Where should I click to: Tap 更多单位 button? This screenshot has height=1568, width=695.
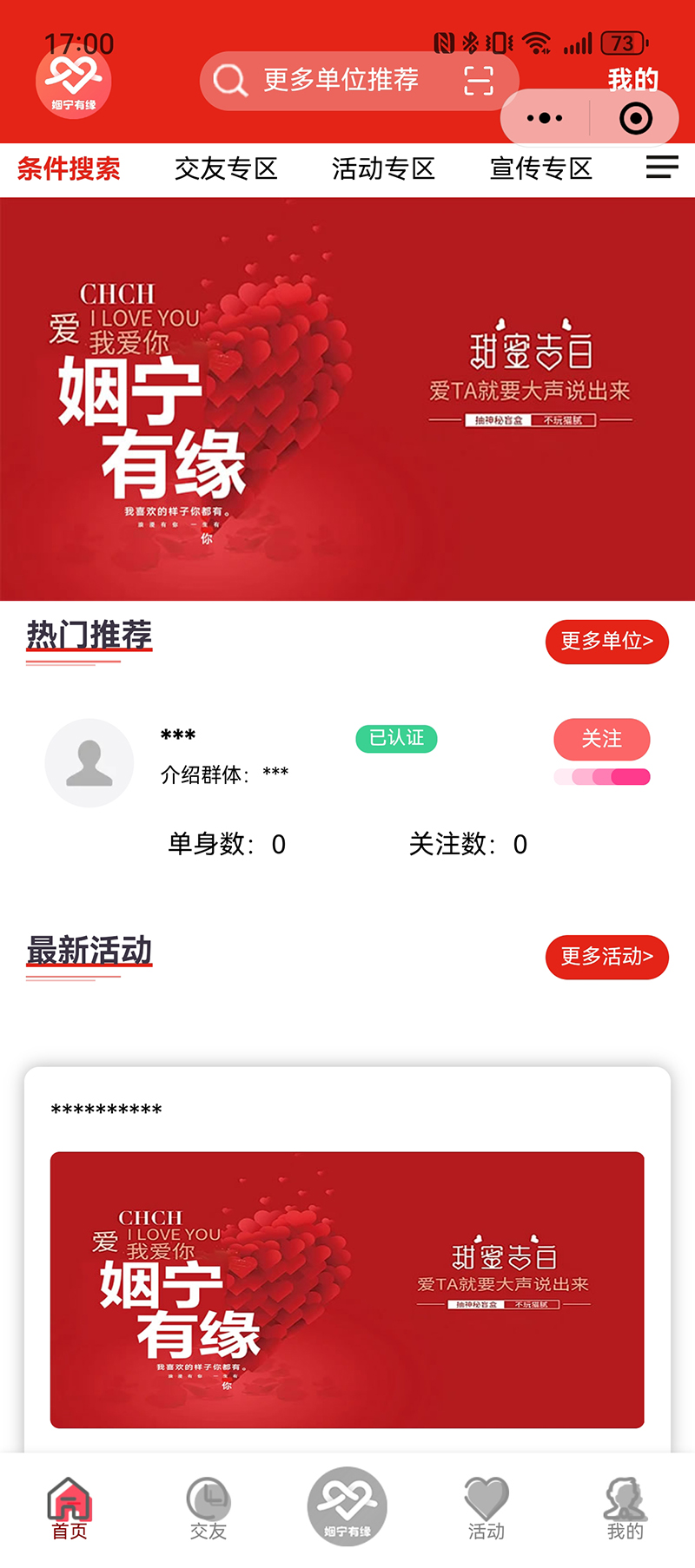[606, 642]
